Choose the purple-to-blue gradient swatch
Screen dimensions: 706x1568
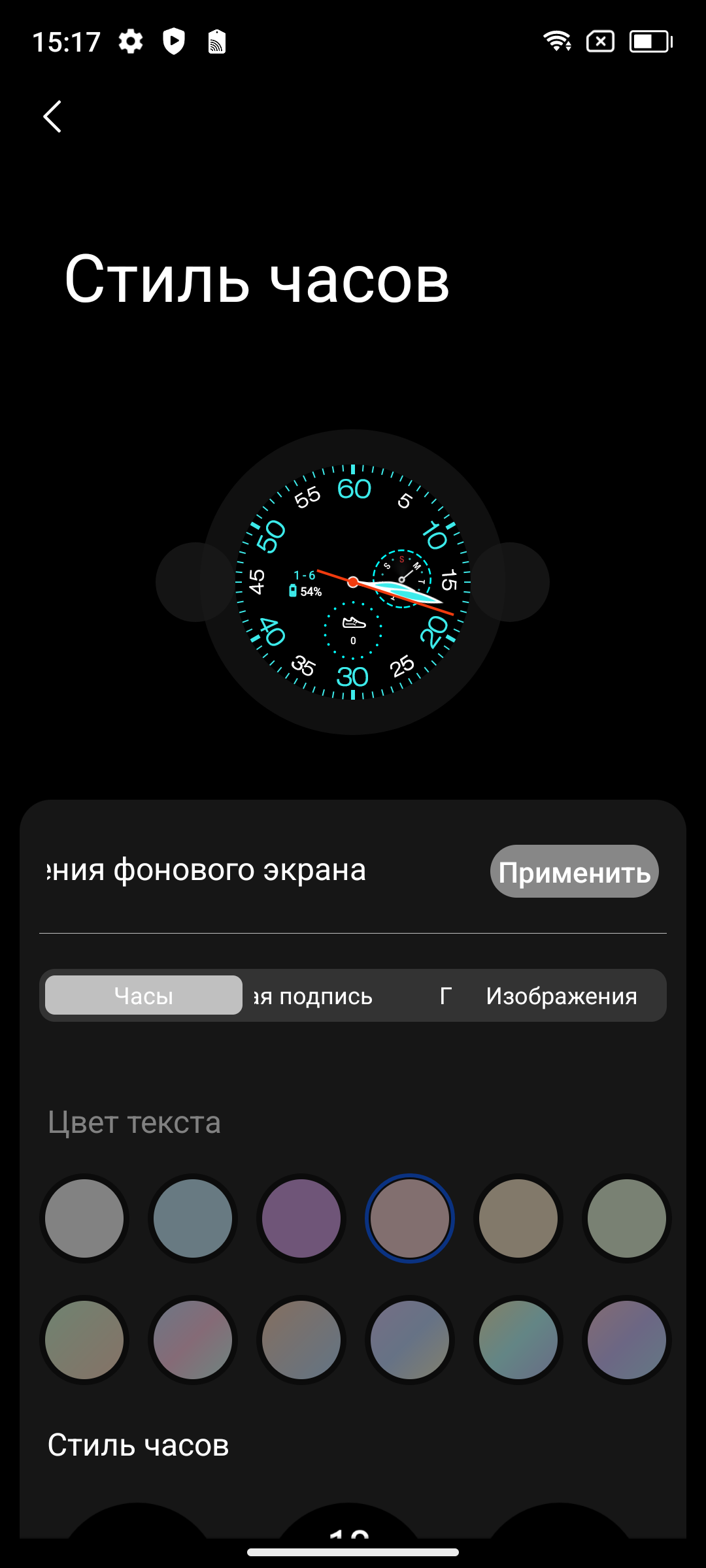tap(627, 1340)
